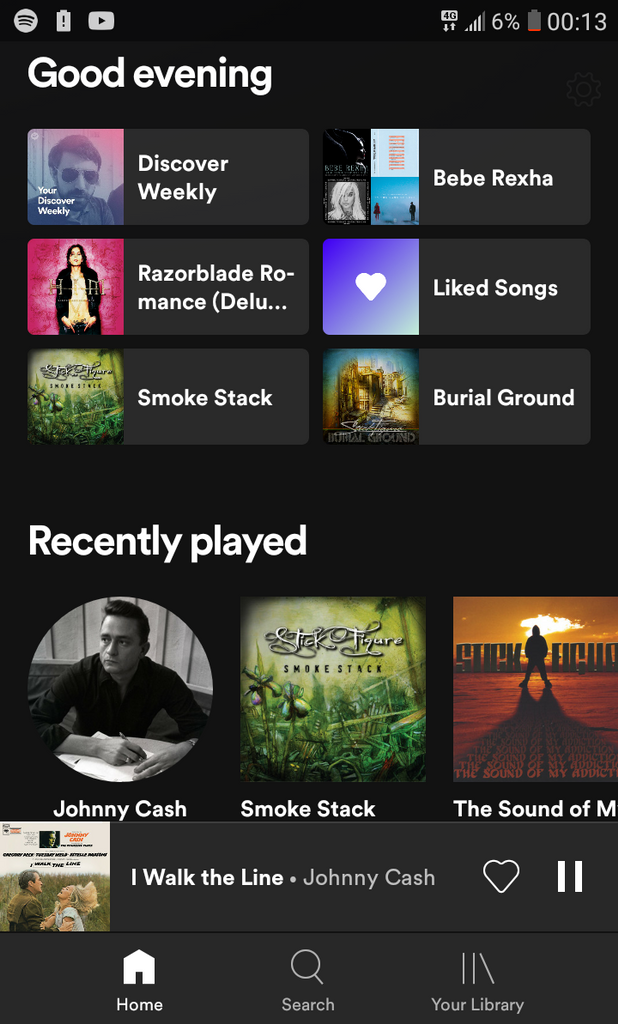This screenshot has width=618, height=1024.
Task: Pause the currently playing track
Action: coord(570,877)
